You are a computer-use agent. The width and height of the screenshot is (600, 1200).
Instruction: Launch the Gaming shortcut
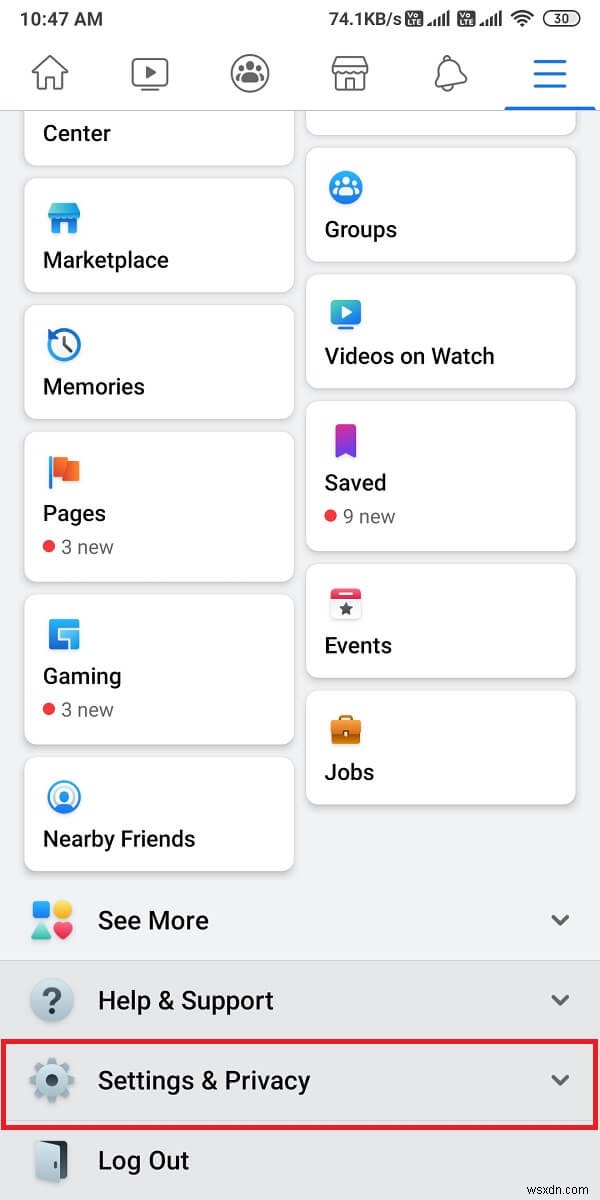[159, 669]
